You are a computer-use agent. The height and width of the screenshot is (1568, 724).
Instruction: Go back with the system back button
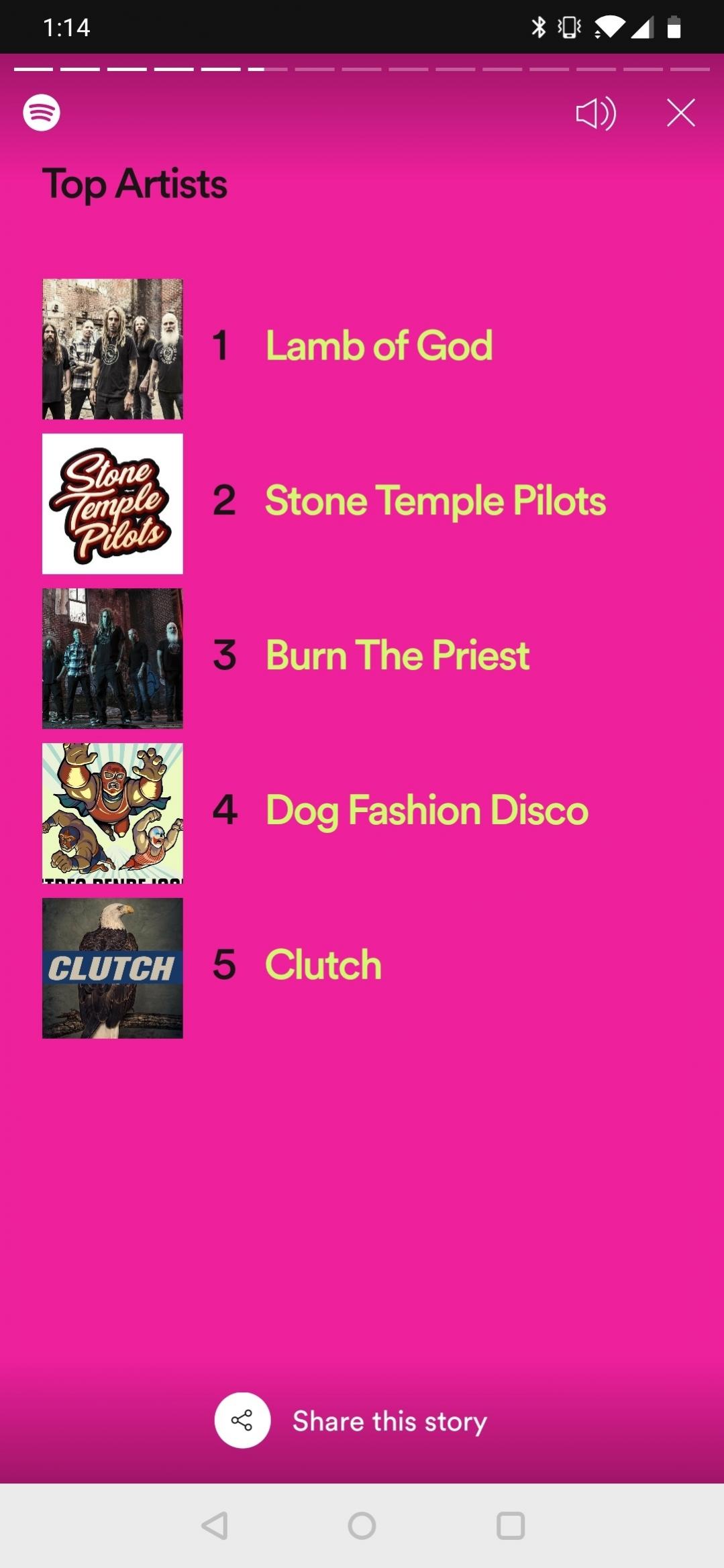(215, 1525)
